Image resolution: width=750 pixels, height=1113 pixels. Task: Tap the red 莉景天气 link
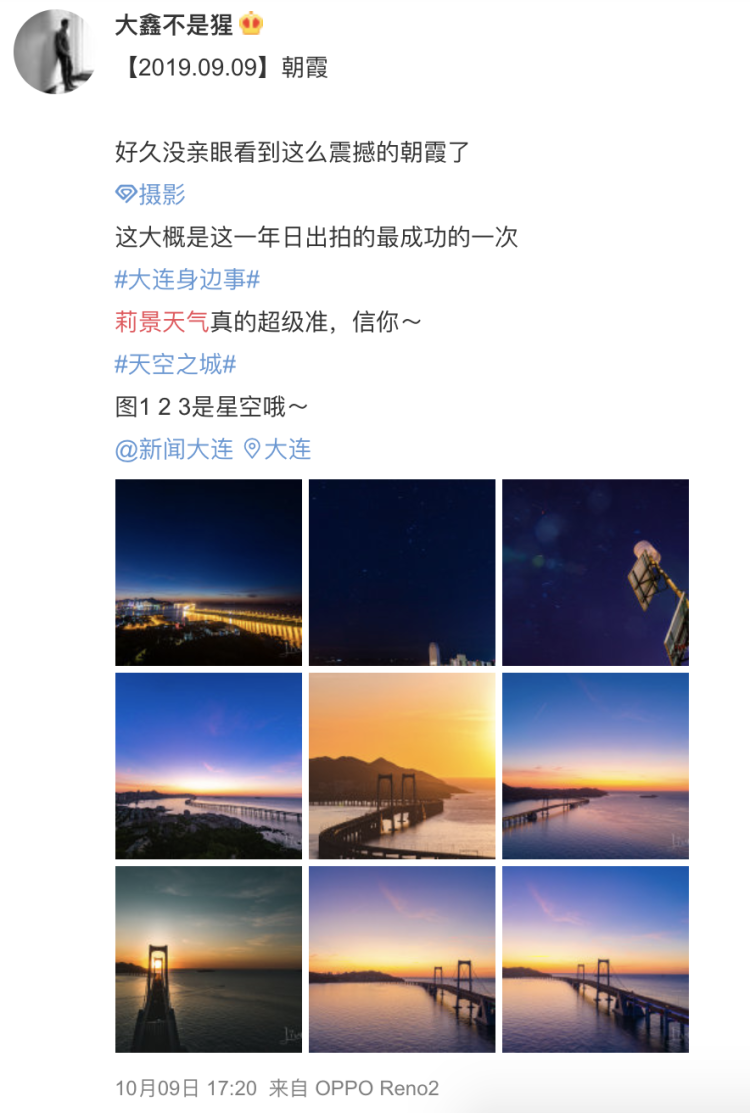(x=162, y=322)
